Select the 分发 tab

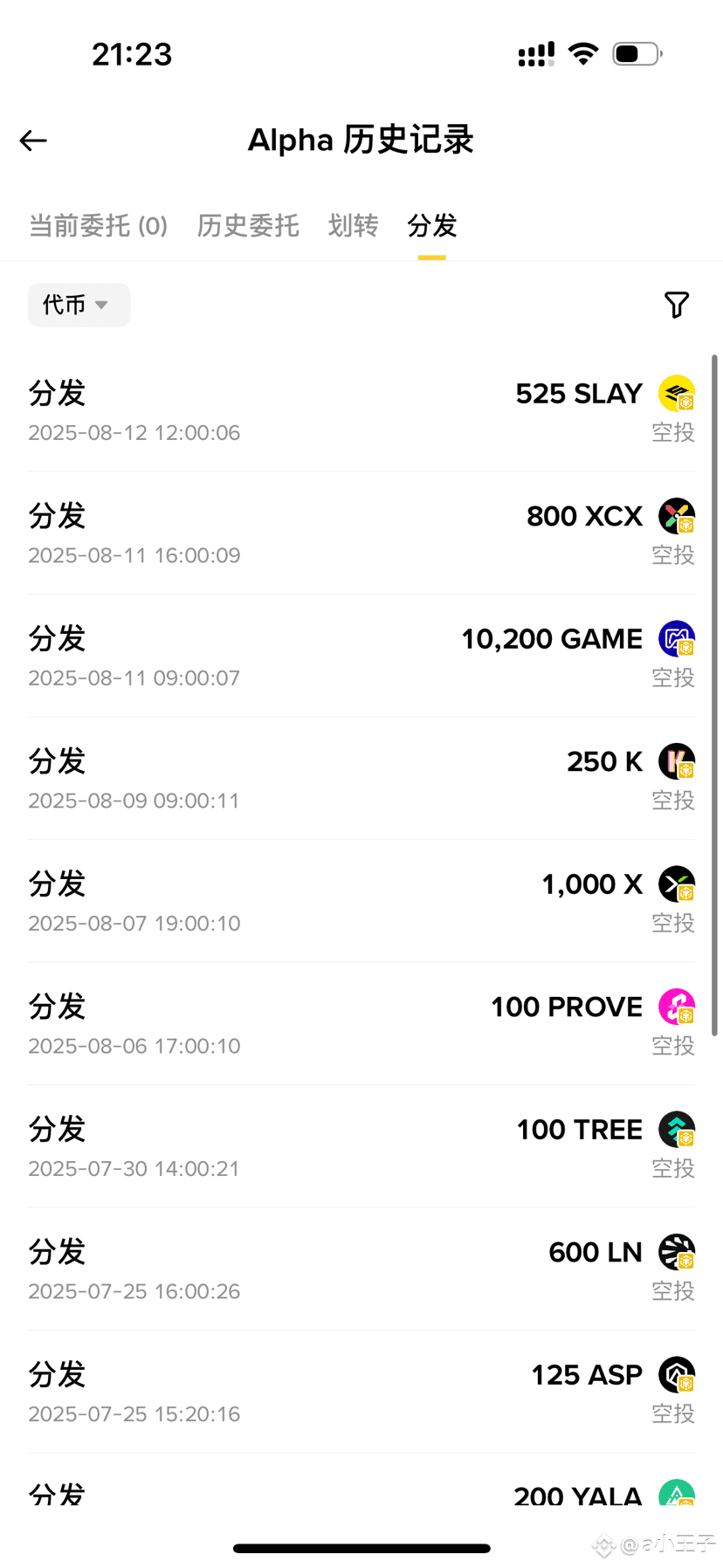(432, 226)
